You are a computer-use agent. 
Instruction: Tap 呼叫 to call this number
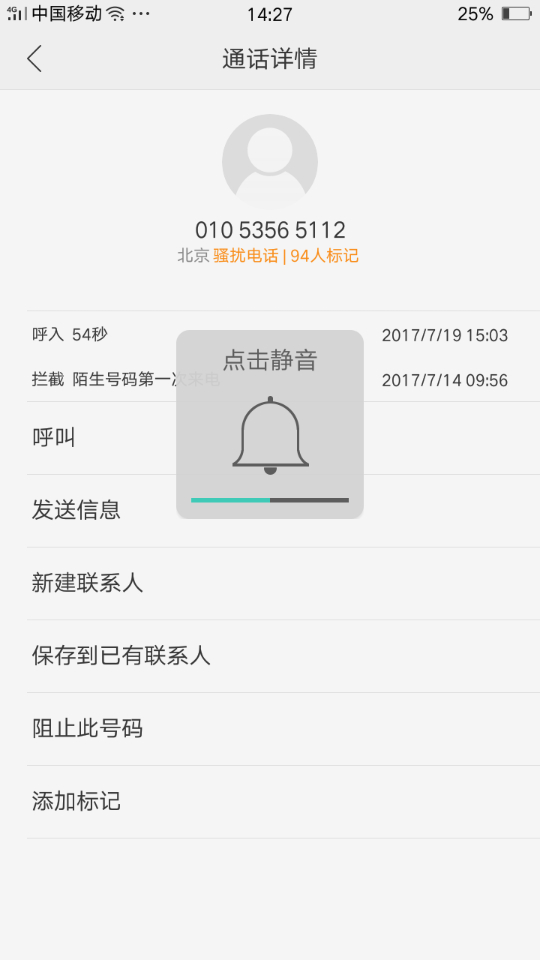[x=283, y=438]
